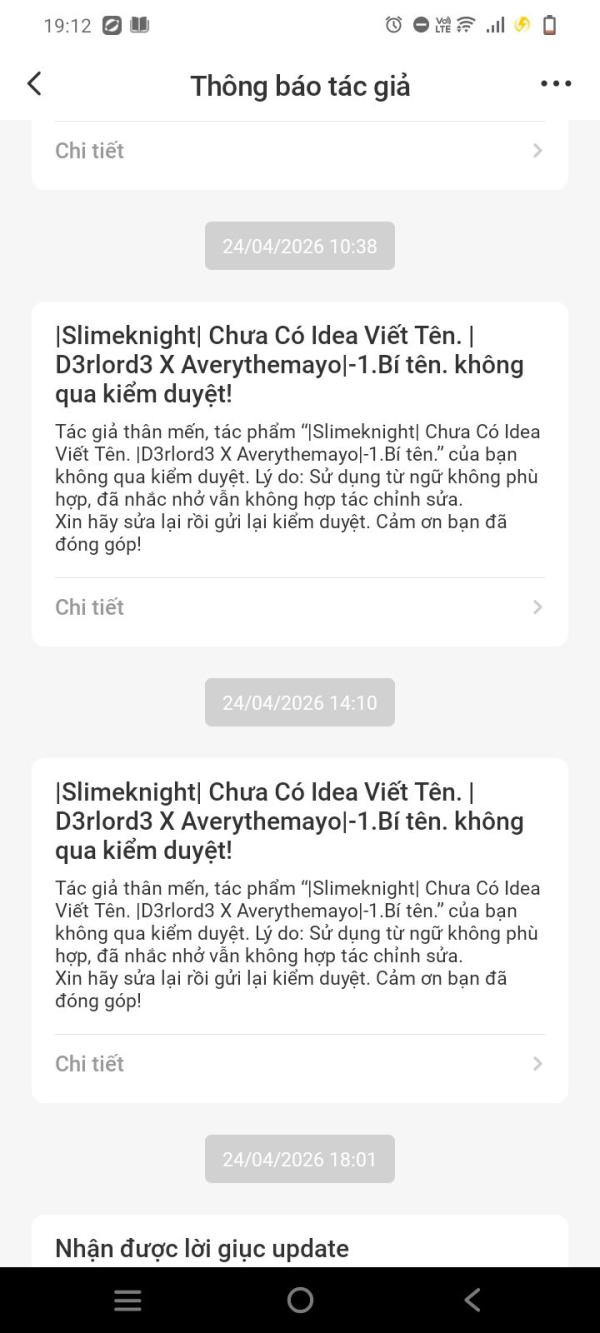Open Chi tiết of the topmost partially visible card
600x1333 pixels.
coord(300,150)
